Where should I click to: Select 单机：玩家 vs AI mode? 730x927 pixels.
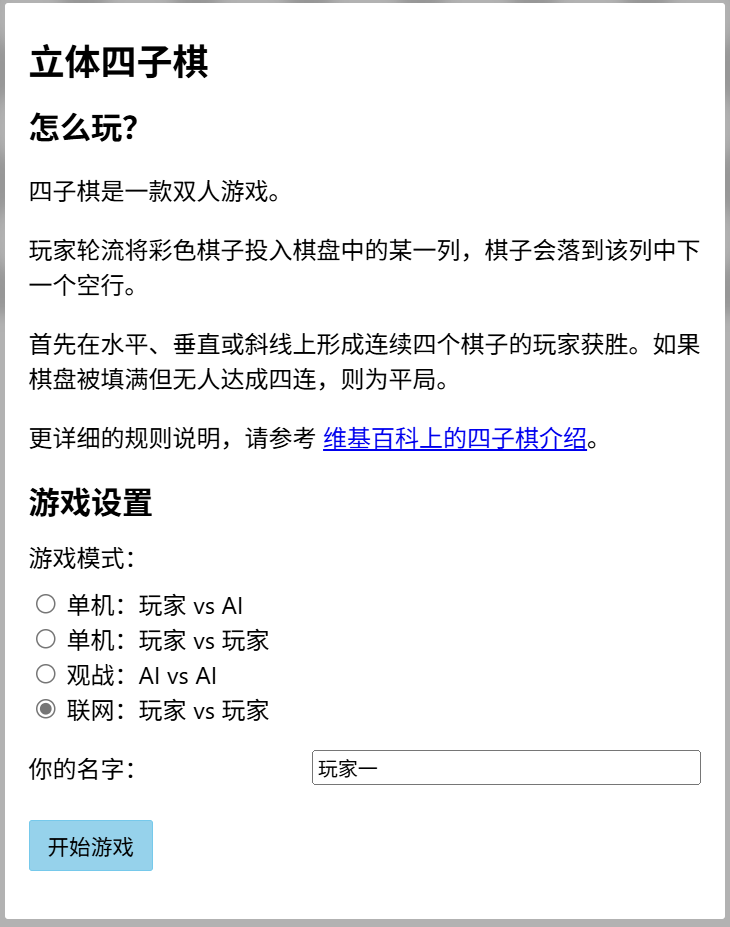pos(45,604)
